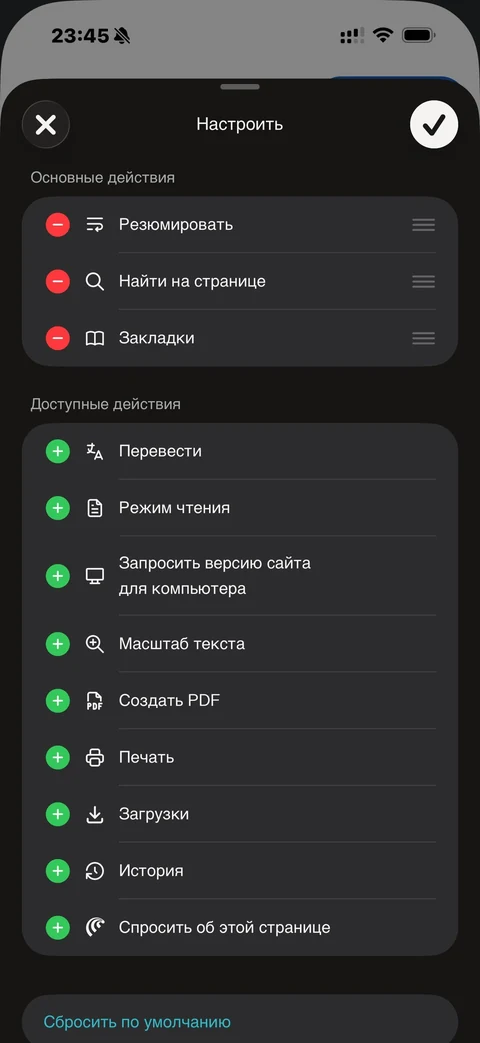Tap the reorder handle next to Резюмировать

click(423, 225)
